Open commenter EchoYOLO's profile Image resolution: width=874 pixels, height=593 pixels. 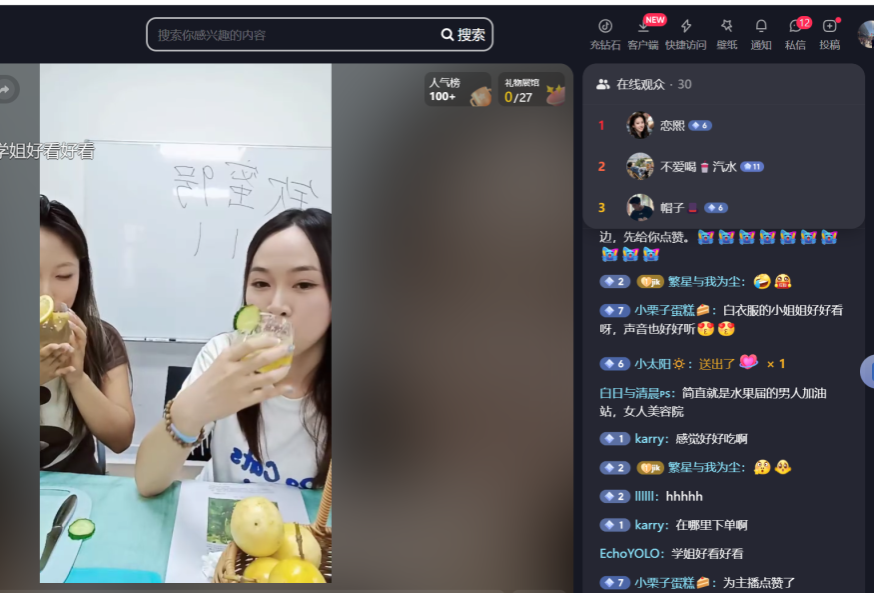pos(630,554)
